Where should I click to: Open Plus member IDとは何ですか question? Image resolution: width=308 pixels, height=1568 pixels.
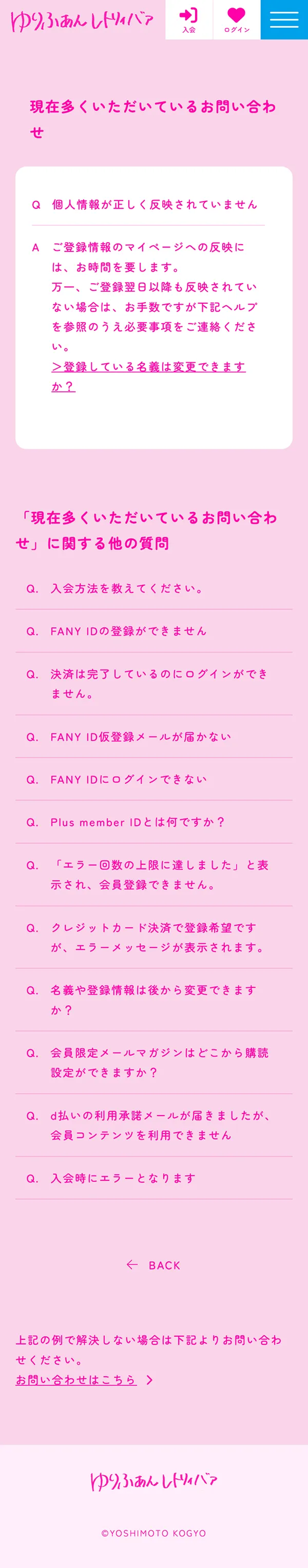coord(138,822)
